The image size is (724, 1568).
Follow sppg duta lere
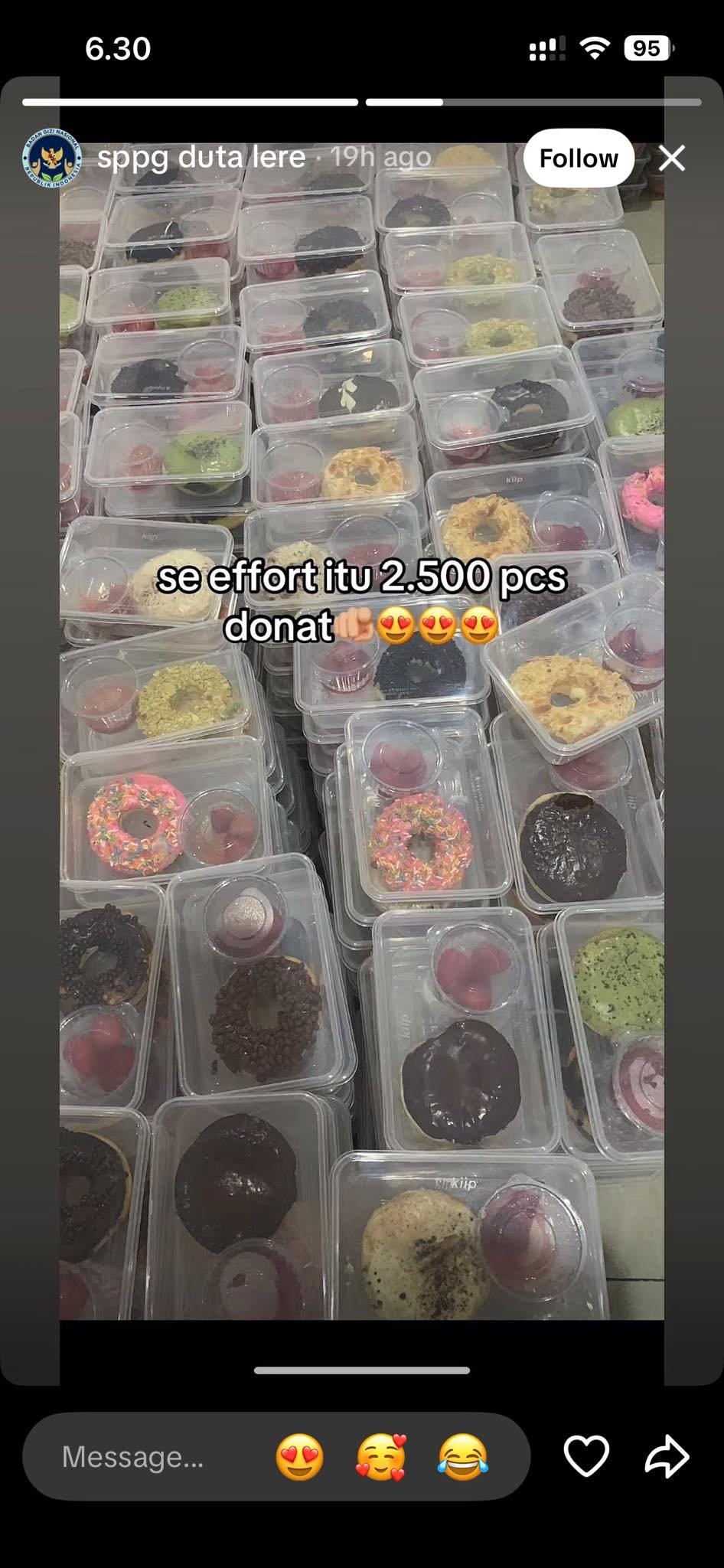coord(579,158)
